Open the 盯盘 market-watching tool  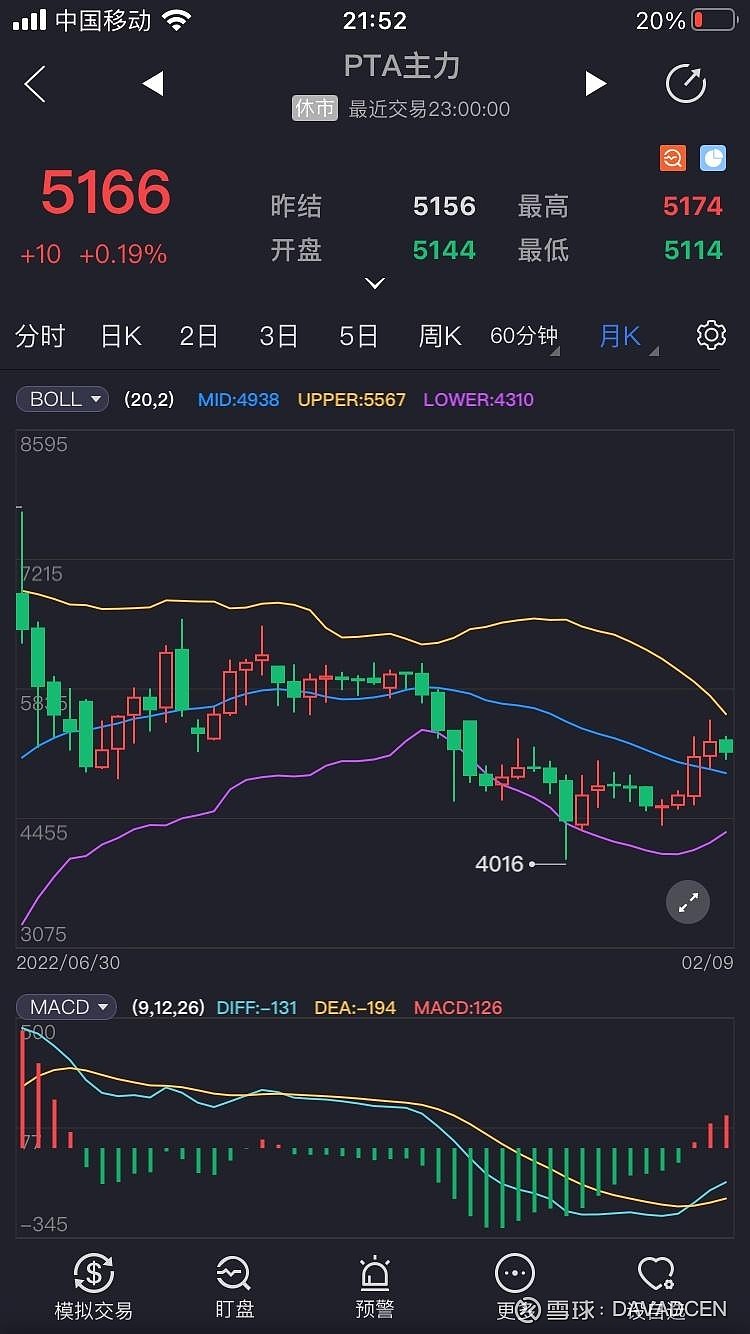[x=233, y=1285]
